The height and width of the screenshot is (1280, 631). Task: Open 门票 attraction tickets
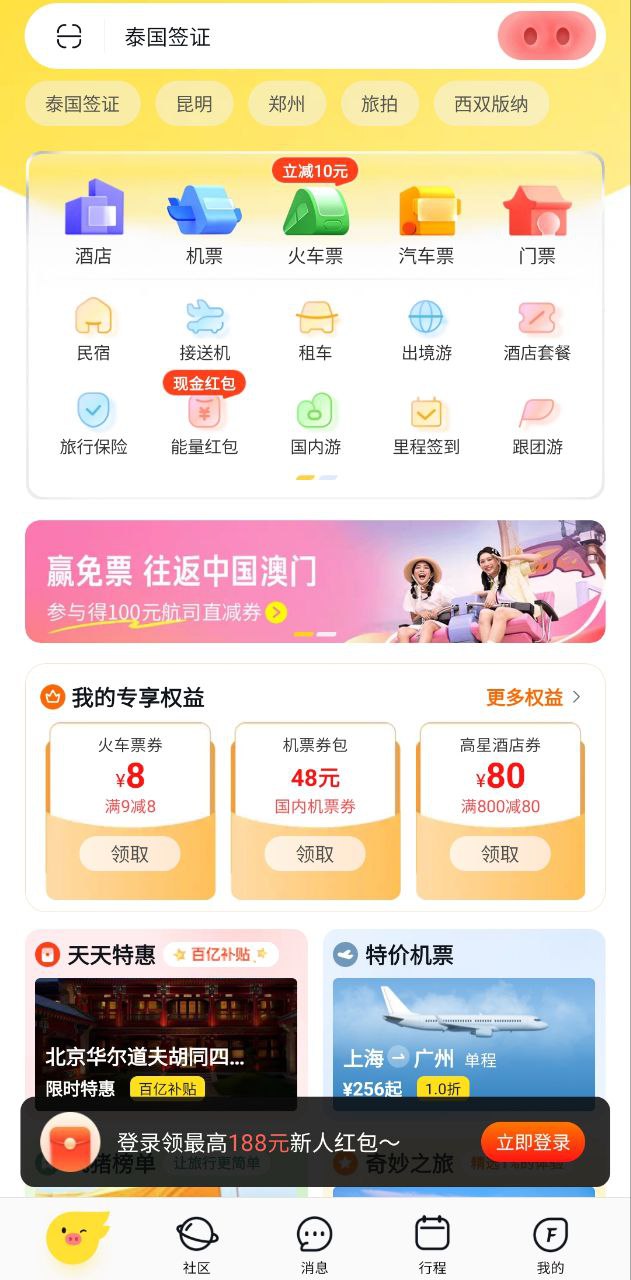click(537, 223)
